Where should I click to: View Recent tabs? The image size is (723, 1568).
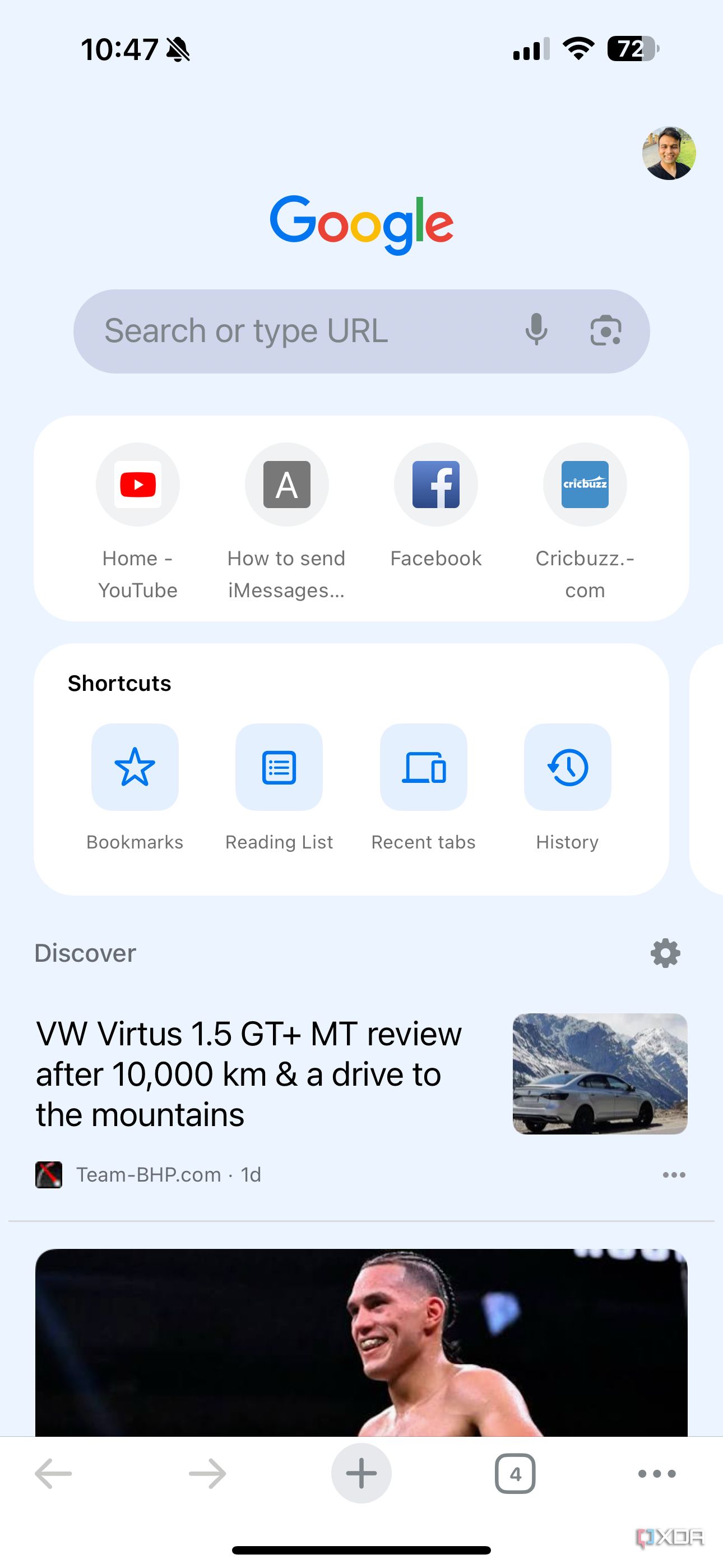pos(424,767)
